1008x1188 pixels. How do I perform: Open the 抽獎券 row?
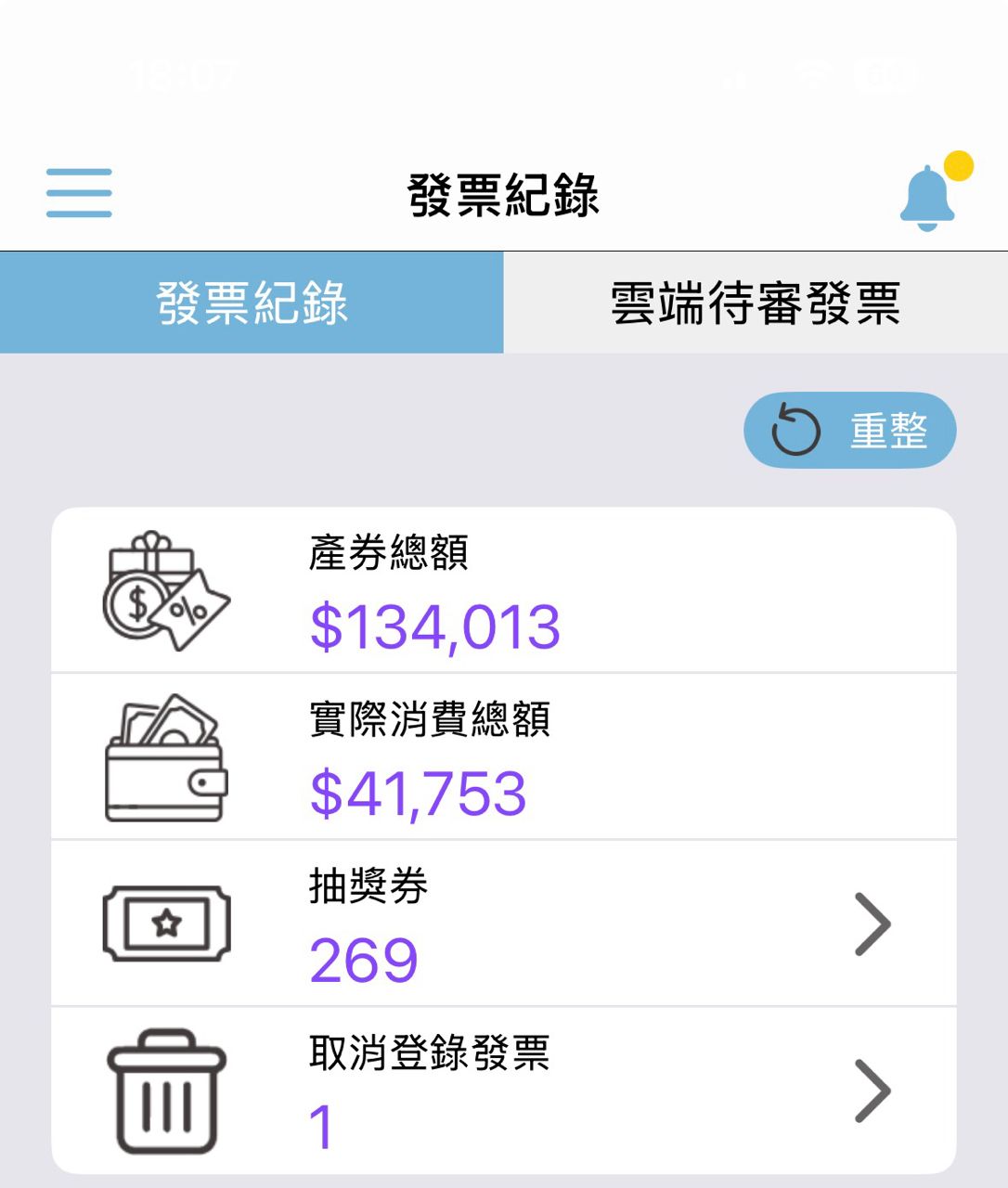pos(503,923)
